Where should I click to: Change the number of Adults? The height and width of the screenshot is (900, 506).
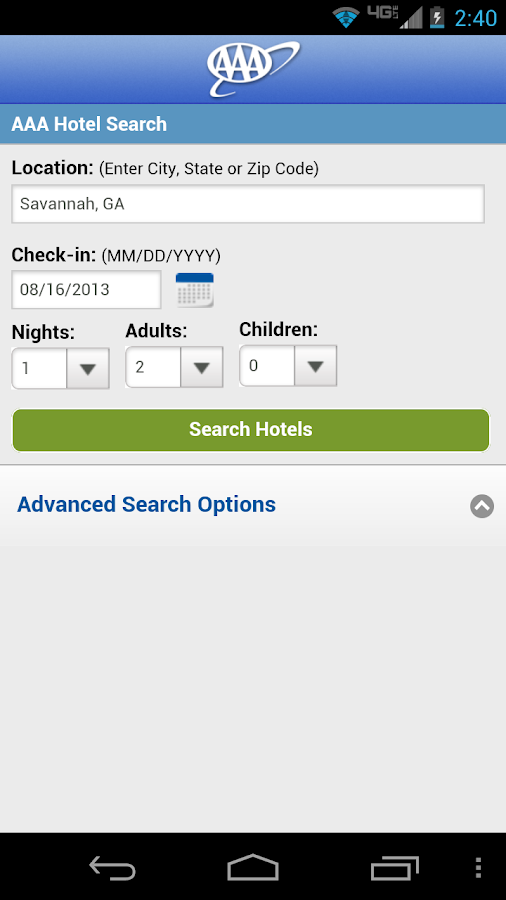[174, 367]
